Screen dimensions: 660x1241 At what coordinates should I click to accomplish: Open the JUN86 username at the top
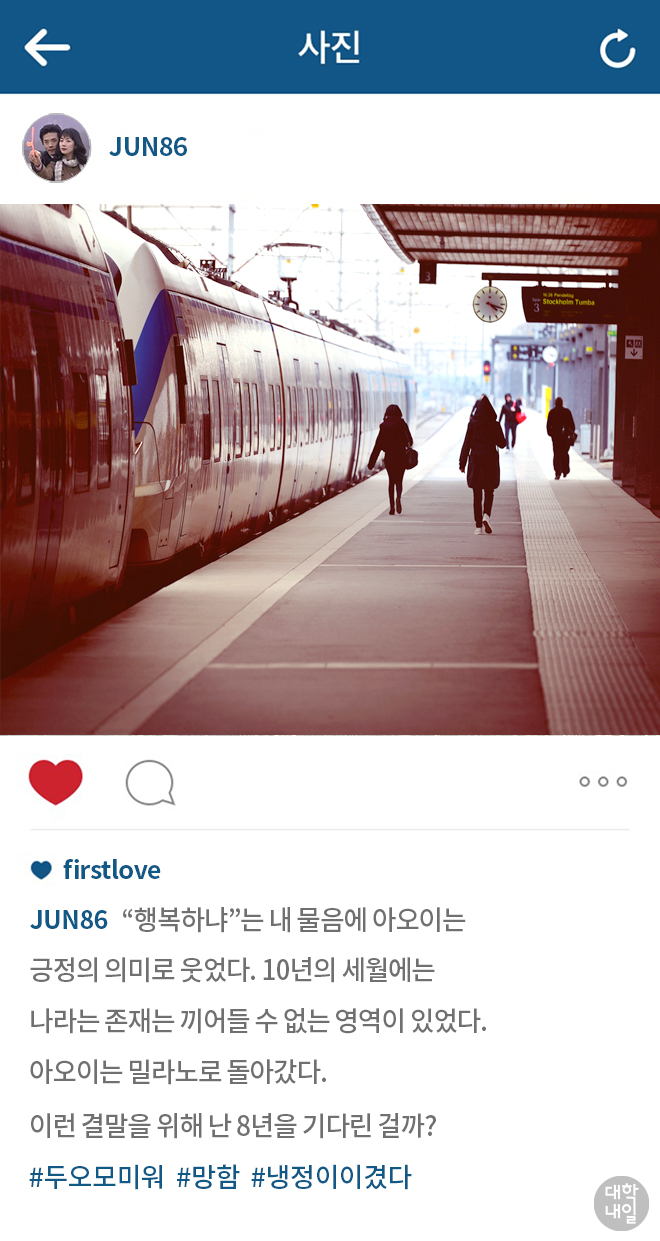point(148,147)
